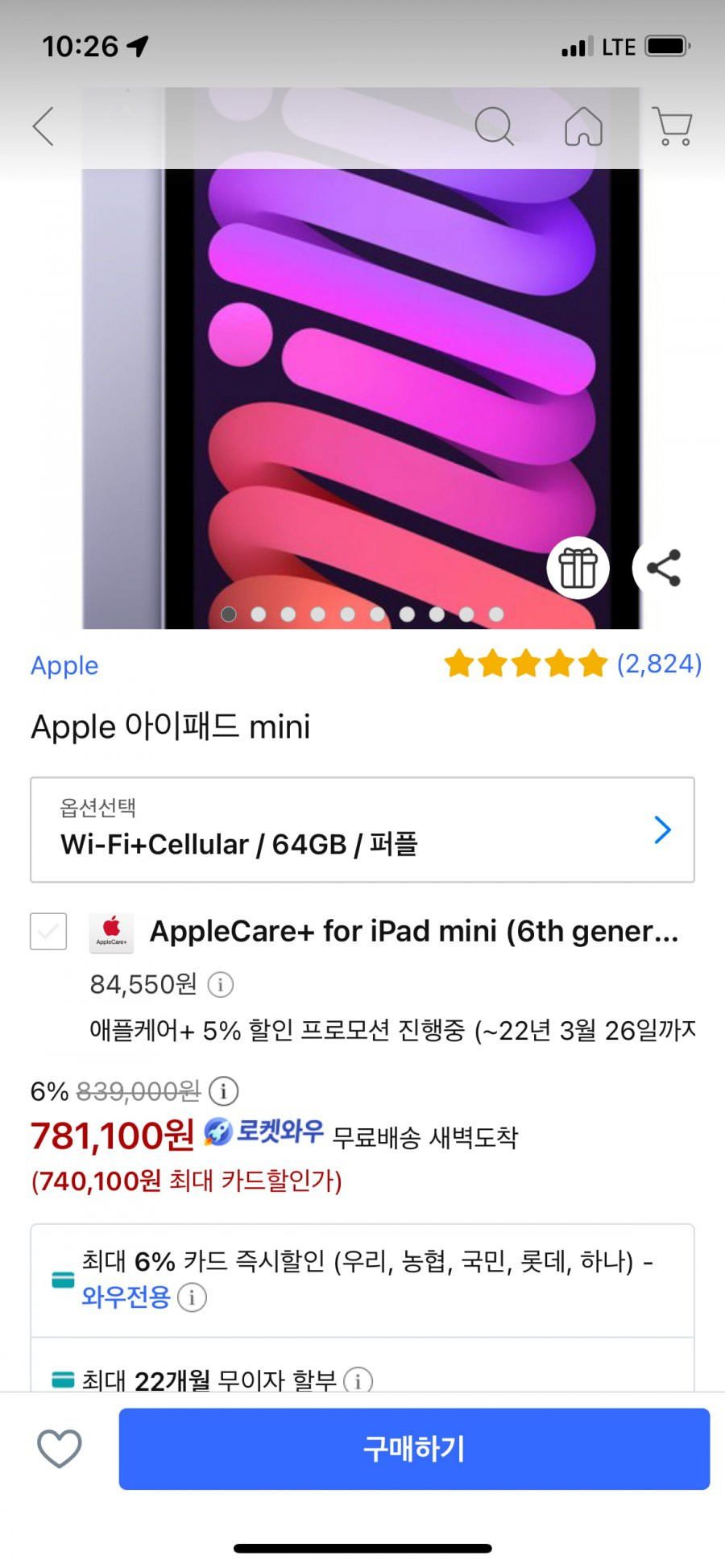Show info for the 84,550원 AppleCare price
The image size is (725, 1568).
click(x=221, y=984)
